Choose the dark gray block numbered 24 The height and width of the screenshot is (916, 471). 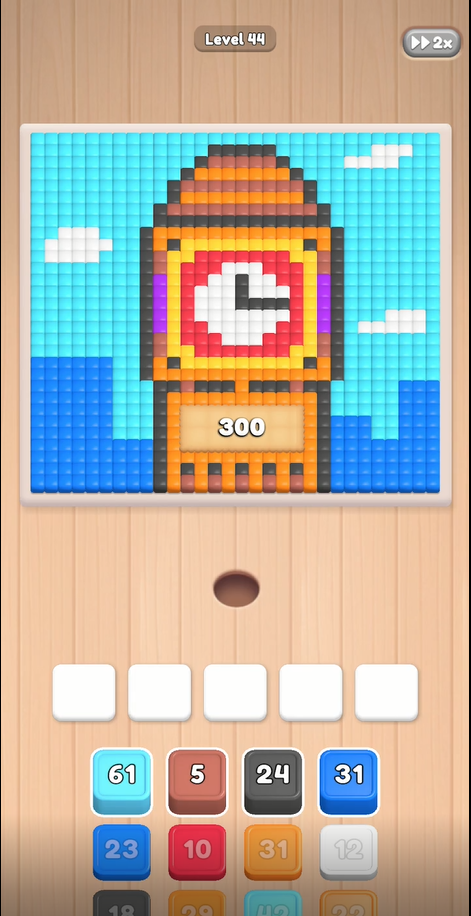[273, 782]
